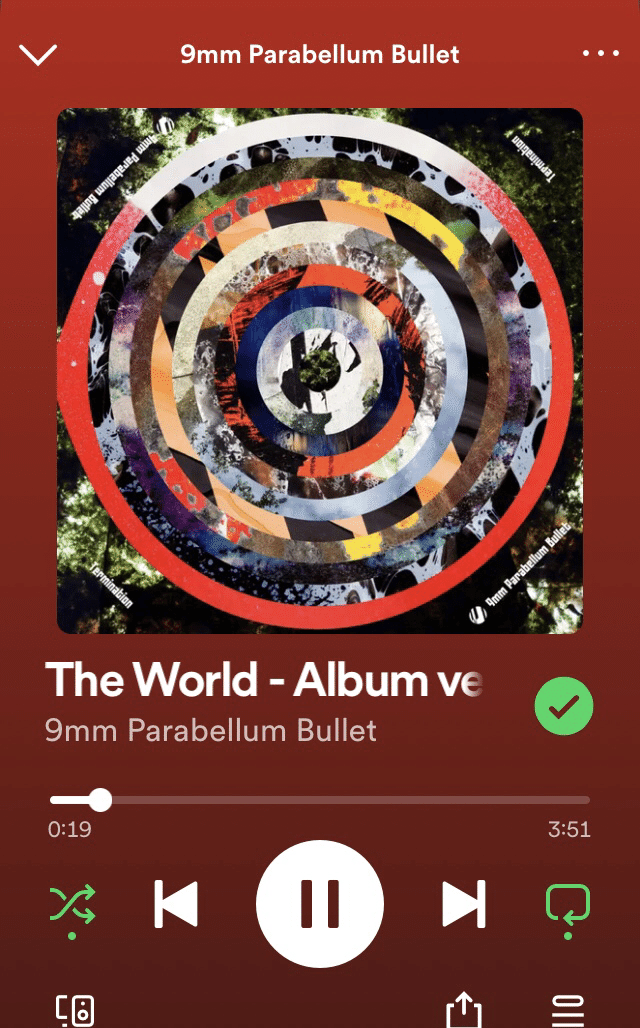Share this song
The height and width of the screenshot is (1028, 640).
463,1009
